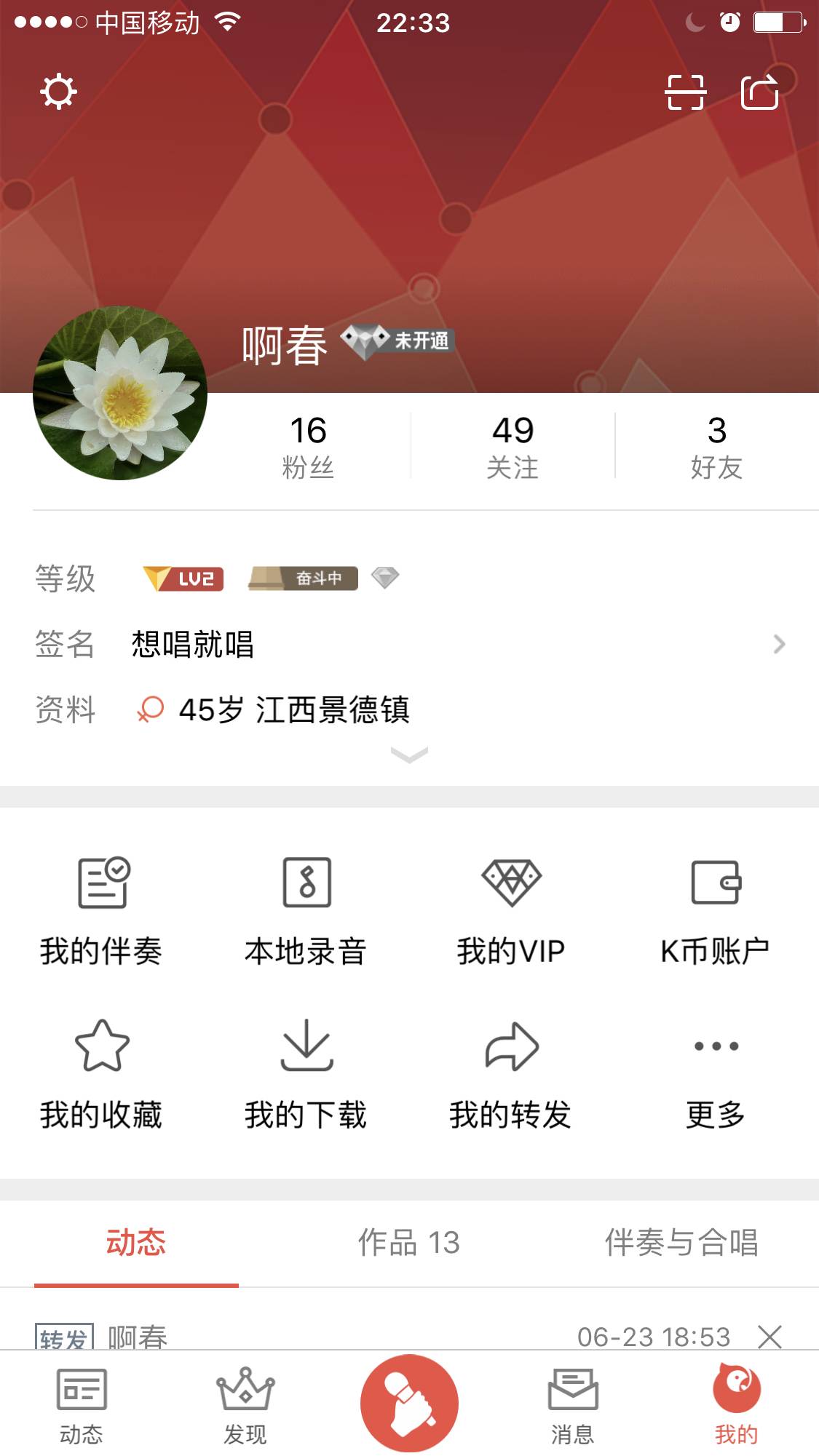Dismiss the 06-23 18:53 repost
The image size is (819, 1456).
[x=769, y=1337]
